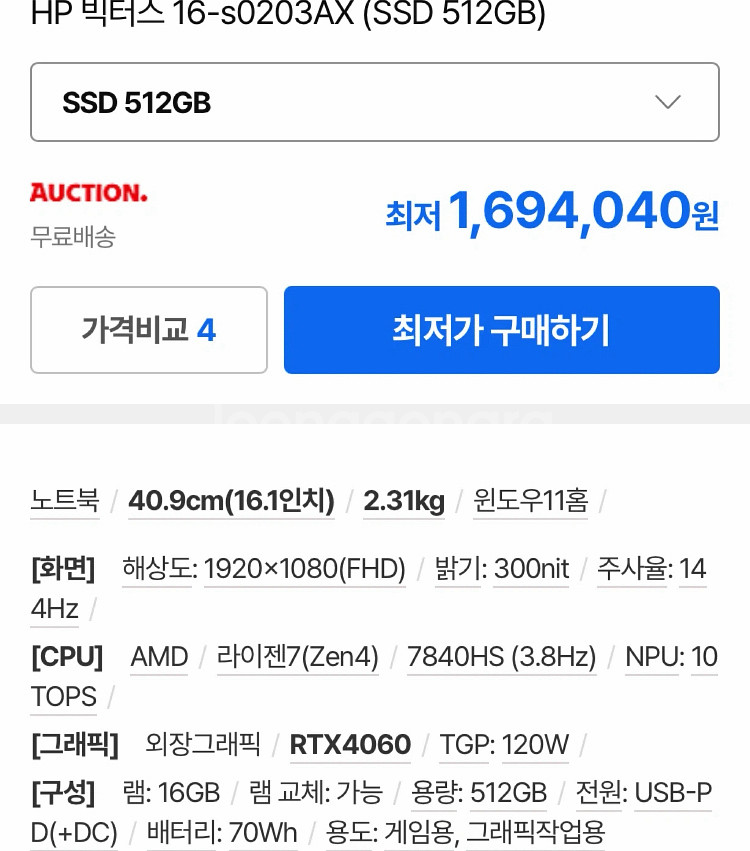This screenshot has width=750, height=851.
Task: Click the AMD CPU brand link
Action: tap(158, 657)
